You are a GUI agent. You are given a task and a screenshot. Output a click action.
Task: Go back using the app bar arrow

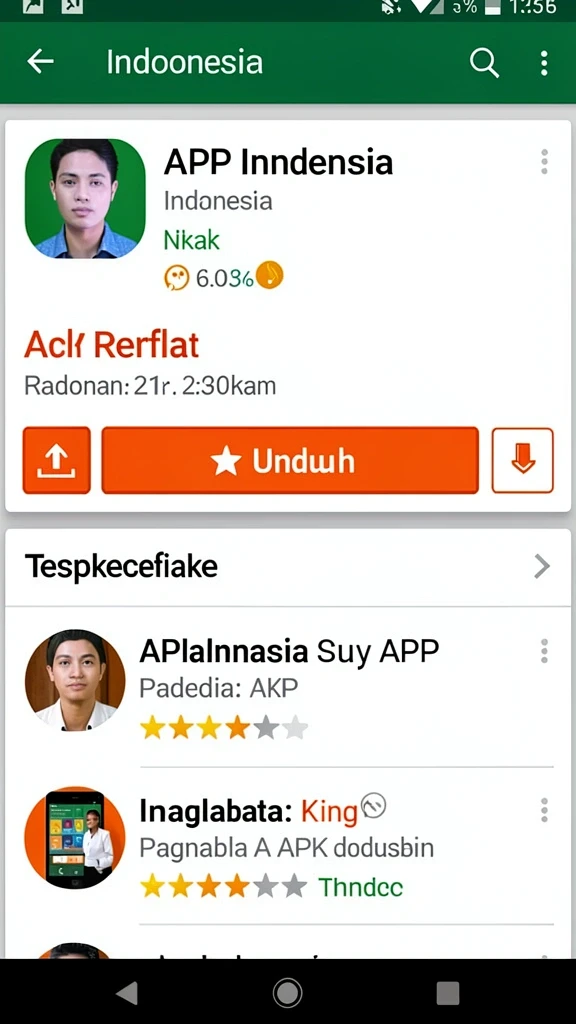pyautogui.click(x=40, y=62)
